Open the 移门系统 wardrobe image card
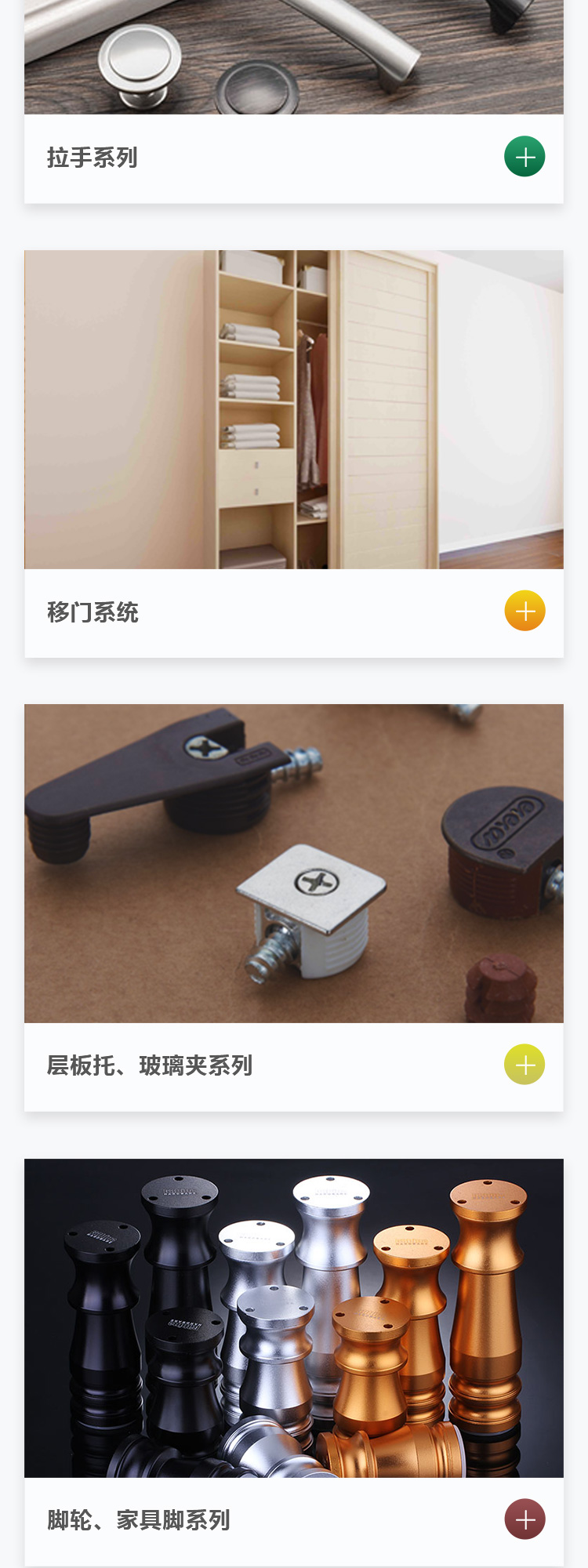Viewport: 588px width, 1568px height. (x=293, y=409)
